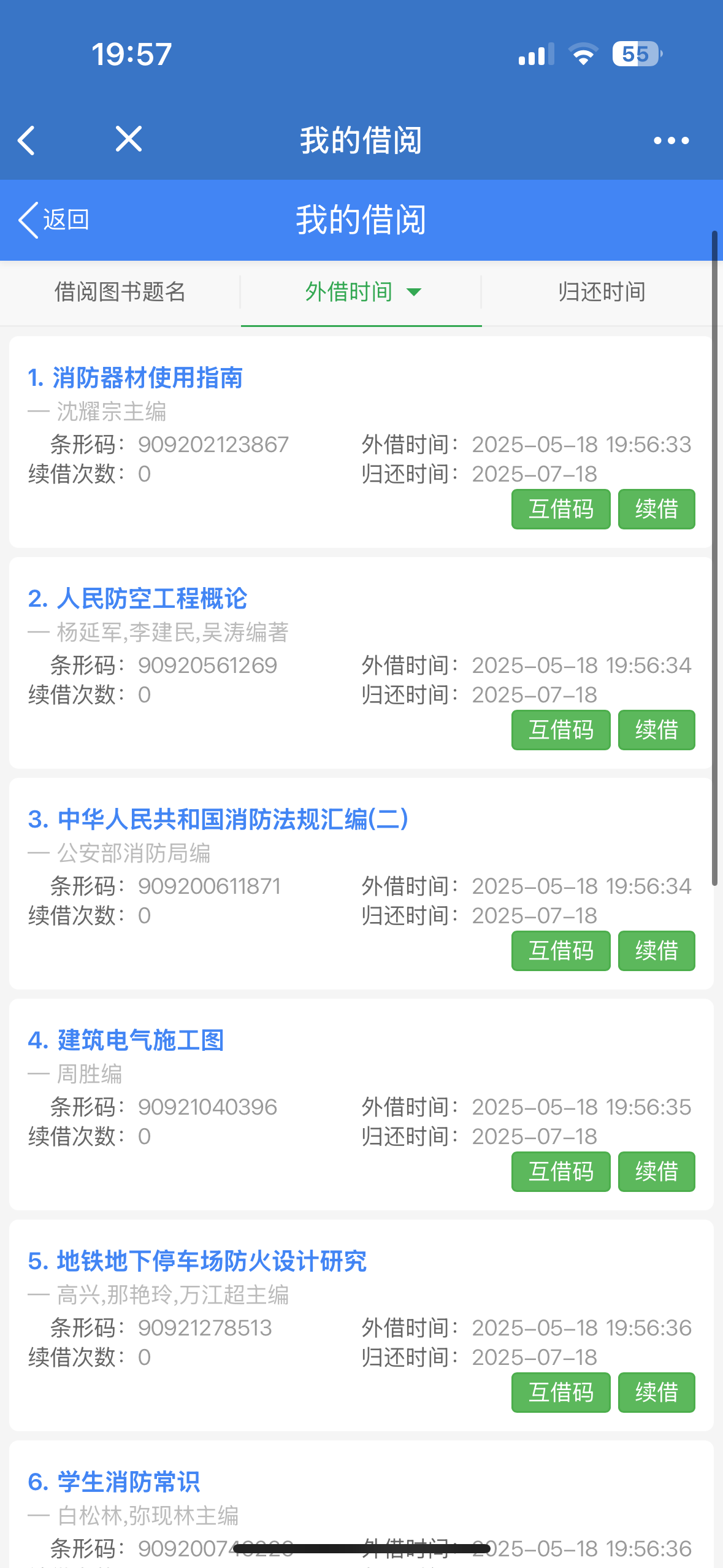The height and width of the screenshot is (1568, 723).
Task: Tap the 返回 back button
Action: [x=54, y=220]
